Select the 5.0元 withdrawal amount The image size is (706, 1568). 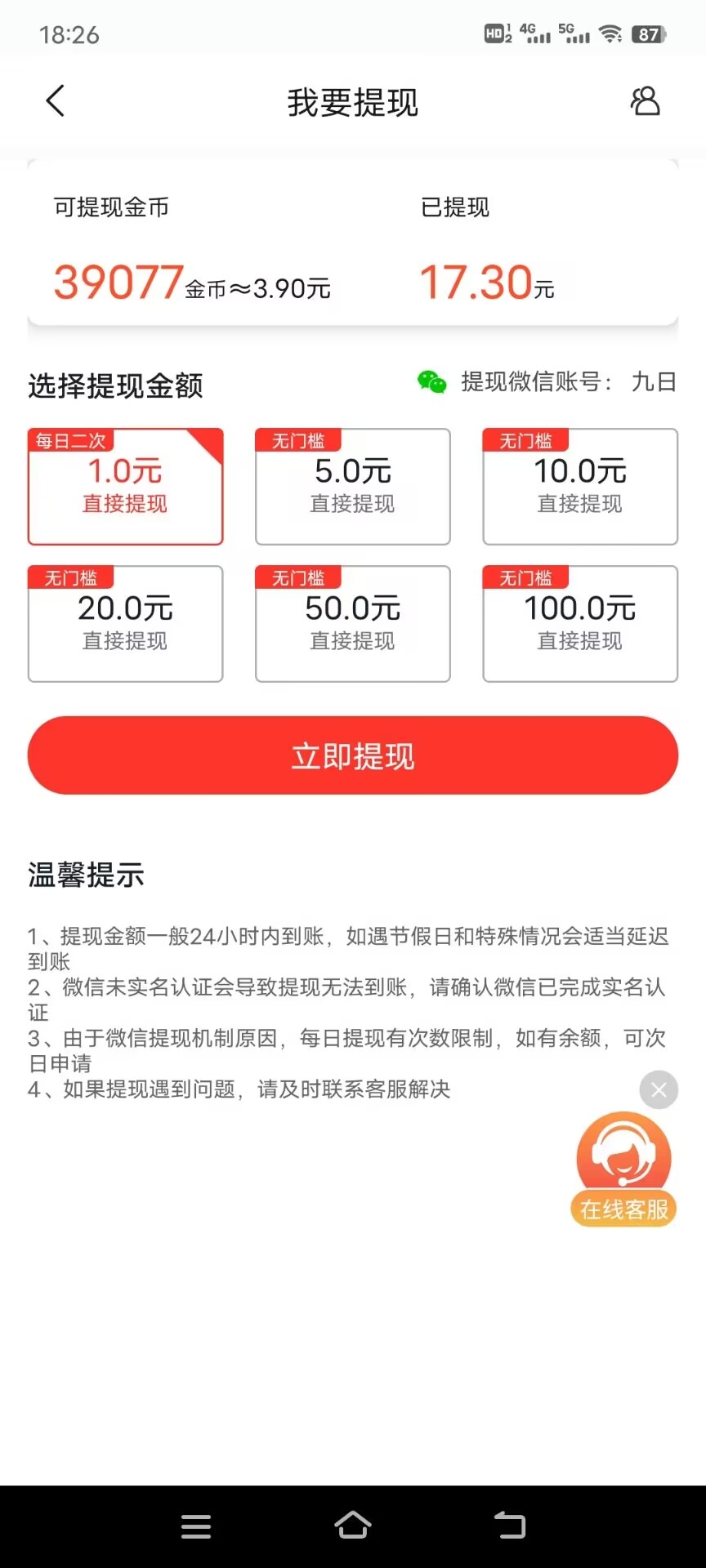coord(352,487)
